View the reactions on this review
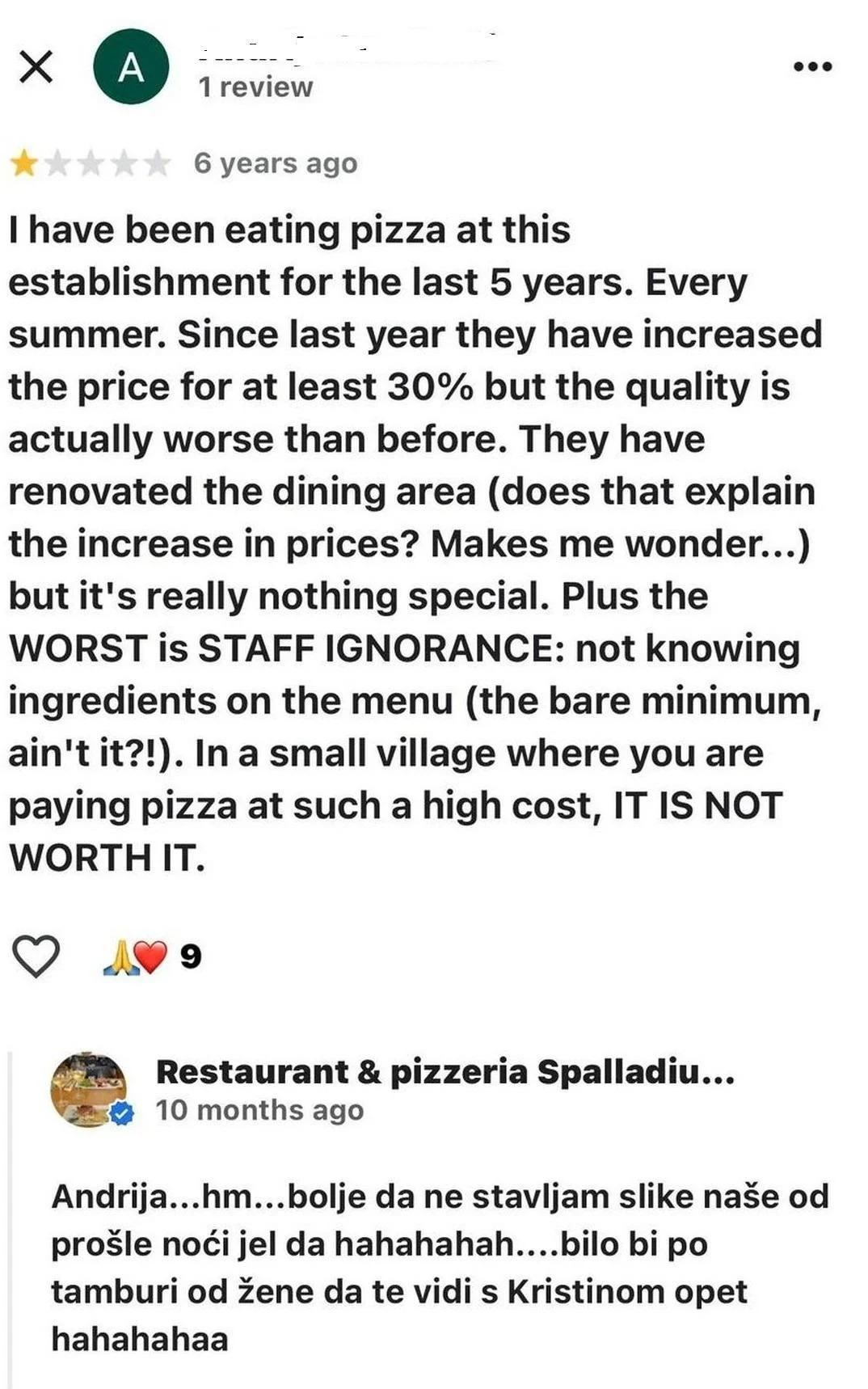868x1389 pixels. coord(151,956)
